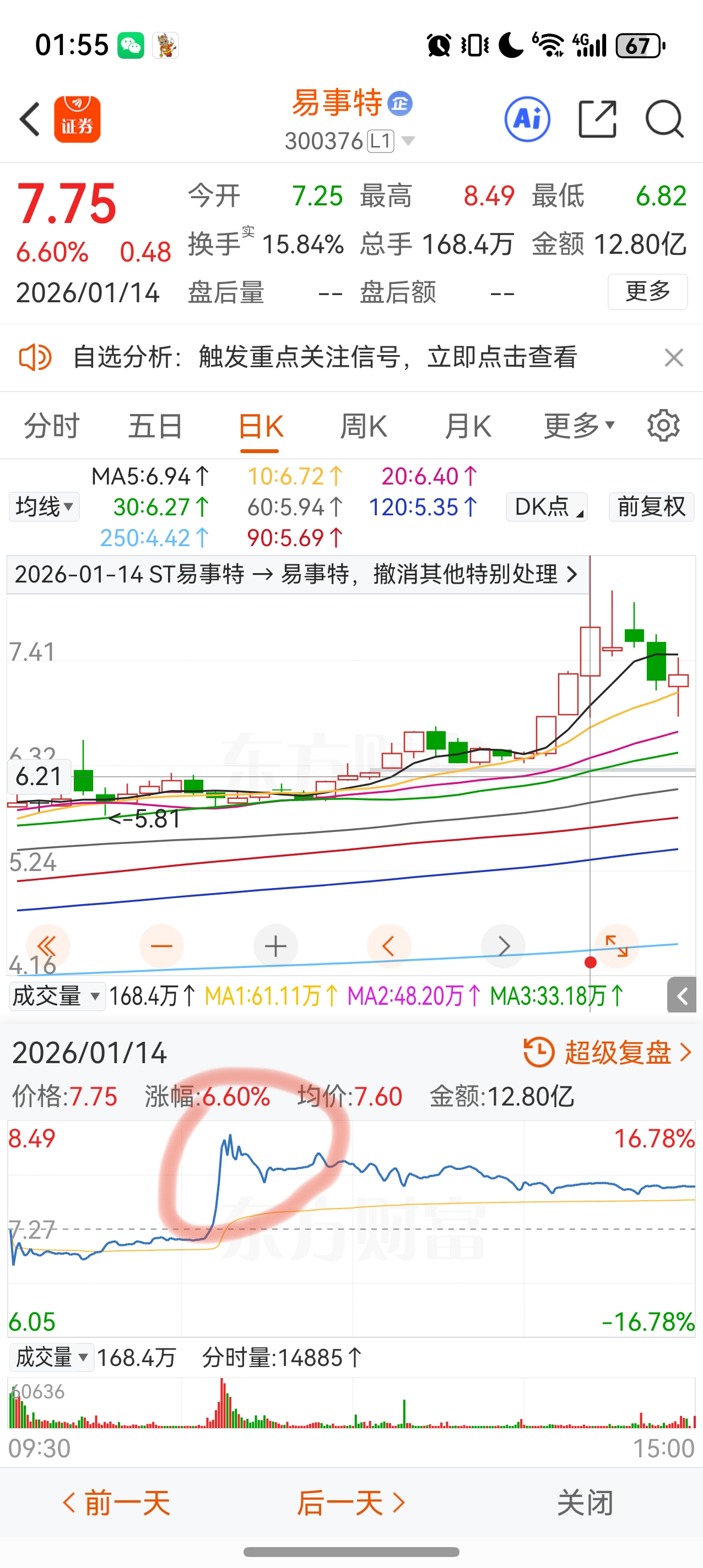
Task: Switch to the 五日 tab
Action: [x=155, y=426]
